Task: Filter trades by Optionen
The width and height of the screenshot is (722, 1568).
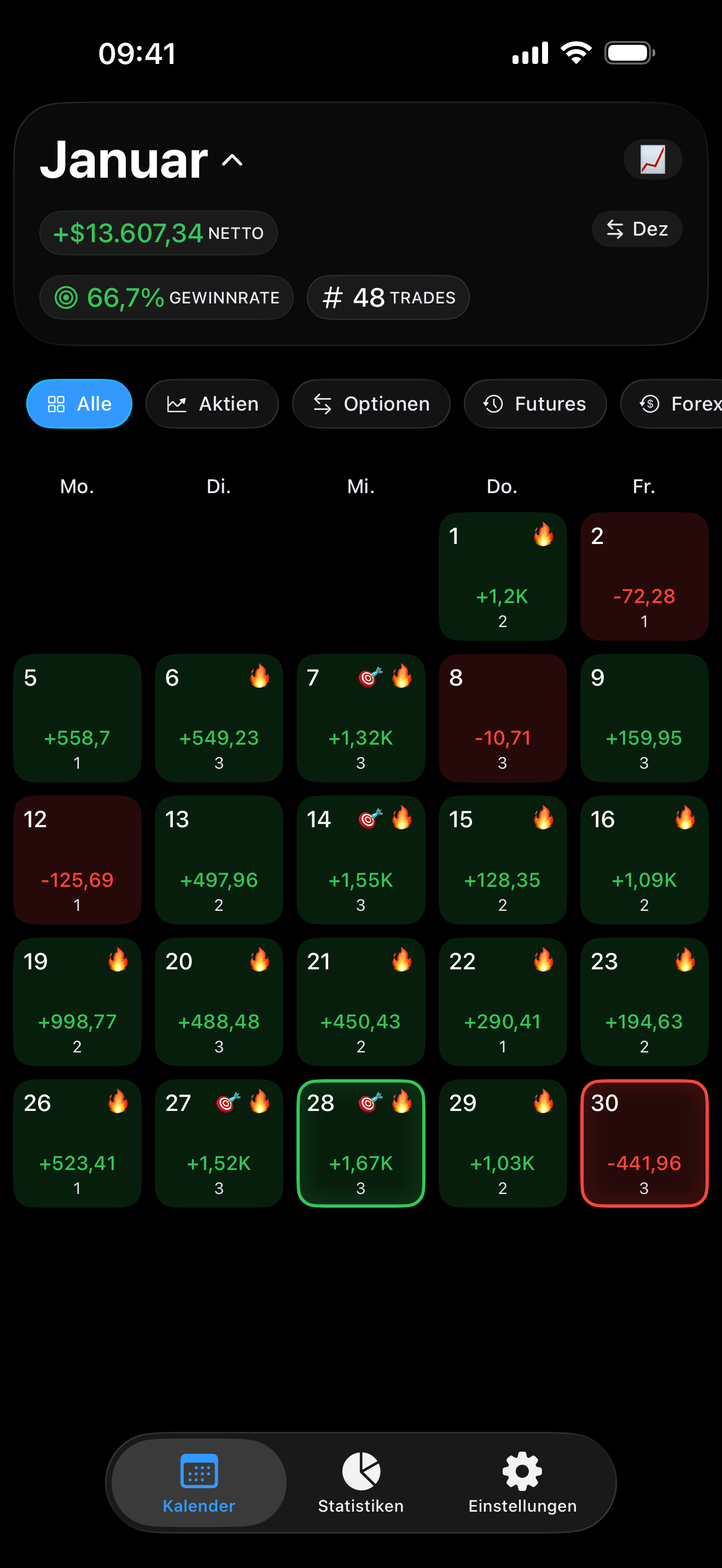Action: 371,403
